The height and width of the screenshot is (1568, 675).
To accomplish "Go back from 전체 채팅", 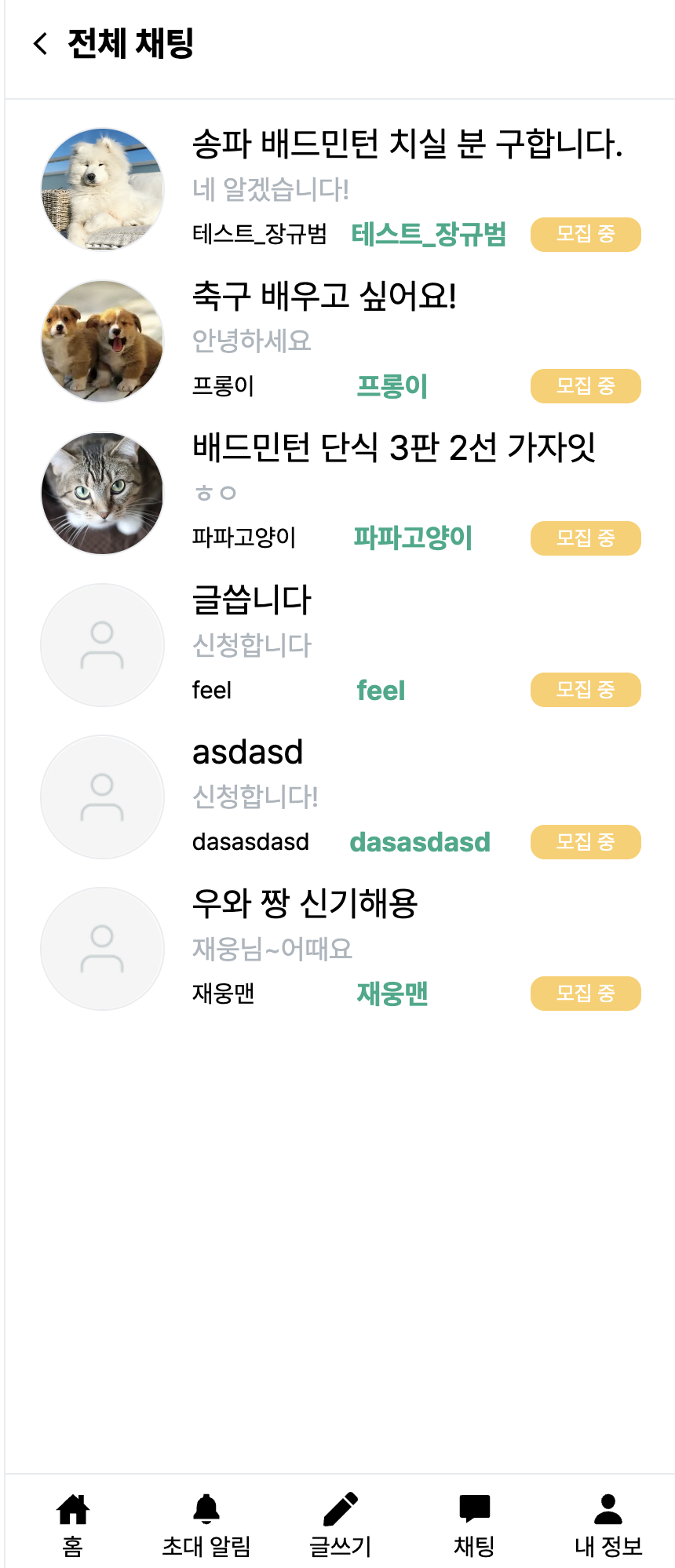I will coord(41,44).
